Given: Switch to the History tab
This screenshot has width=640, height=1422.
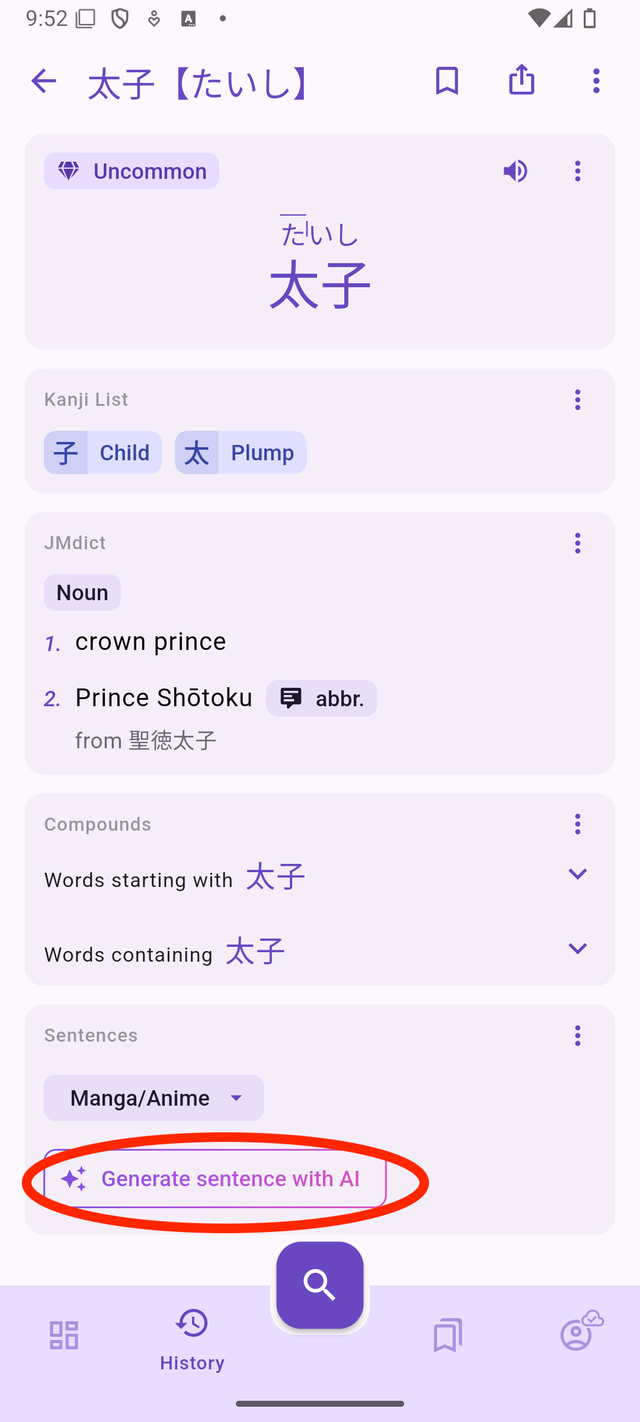Looking at the screenshot, I should (x=192, y=1339).
